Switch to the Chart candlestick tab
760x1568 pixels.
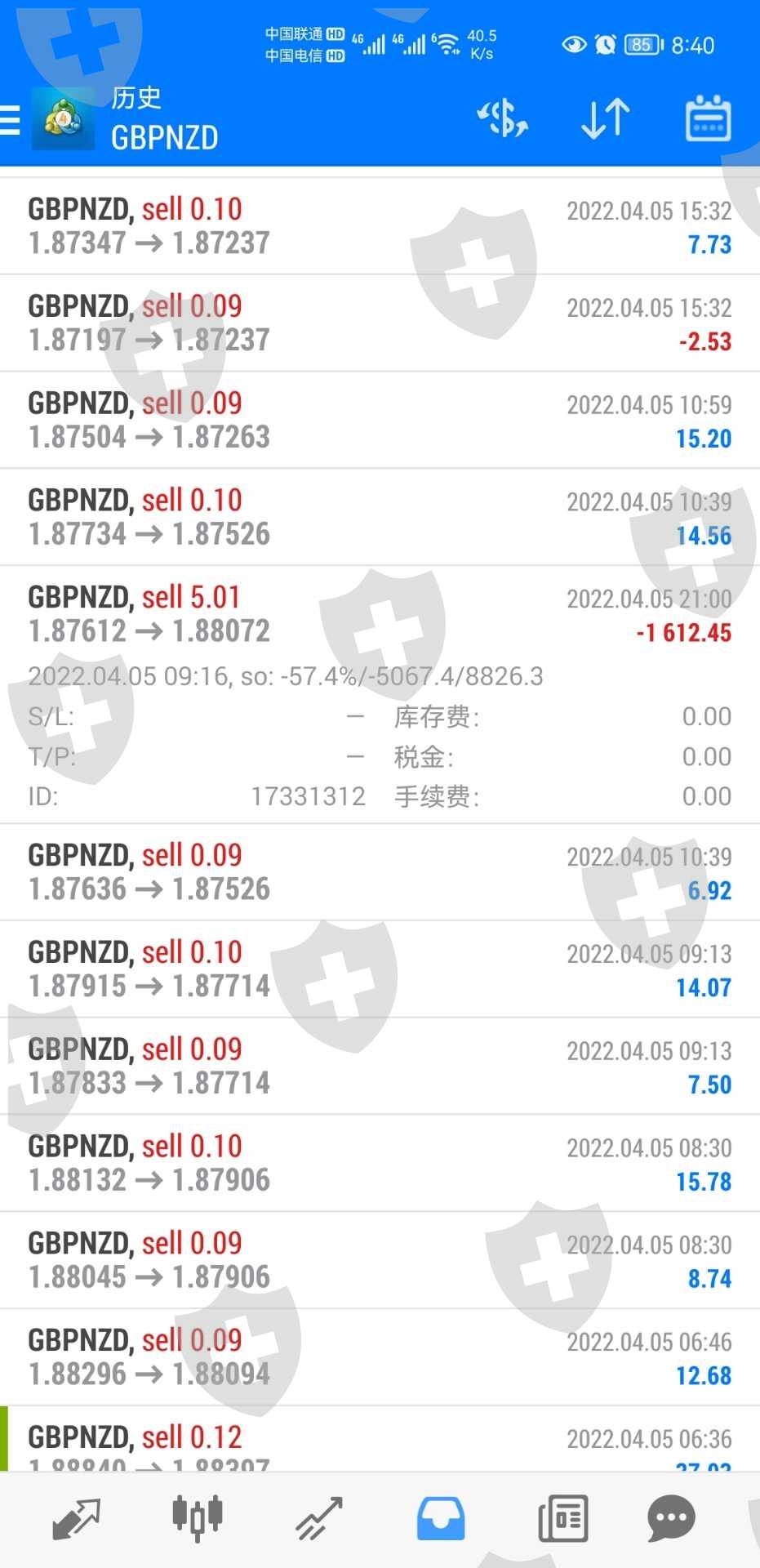[197, 1518]
